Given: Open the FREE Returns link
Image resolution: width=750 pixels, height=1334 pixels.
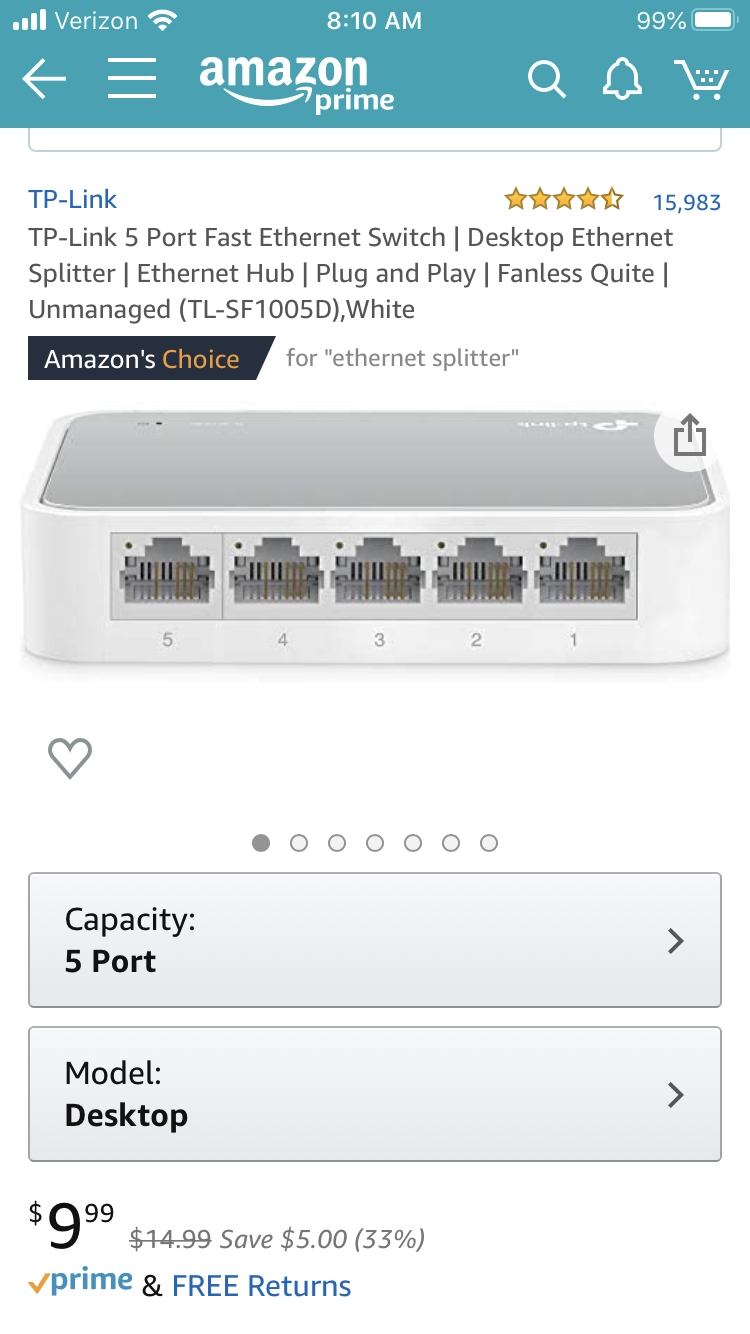Looking at the screenshot, I should point(262,1286).
